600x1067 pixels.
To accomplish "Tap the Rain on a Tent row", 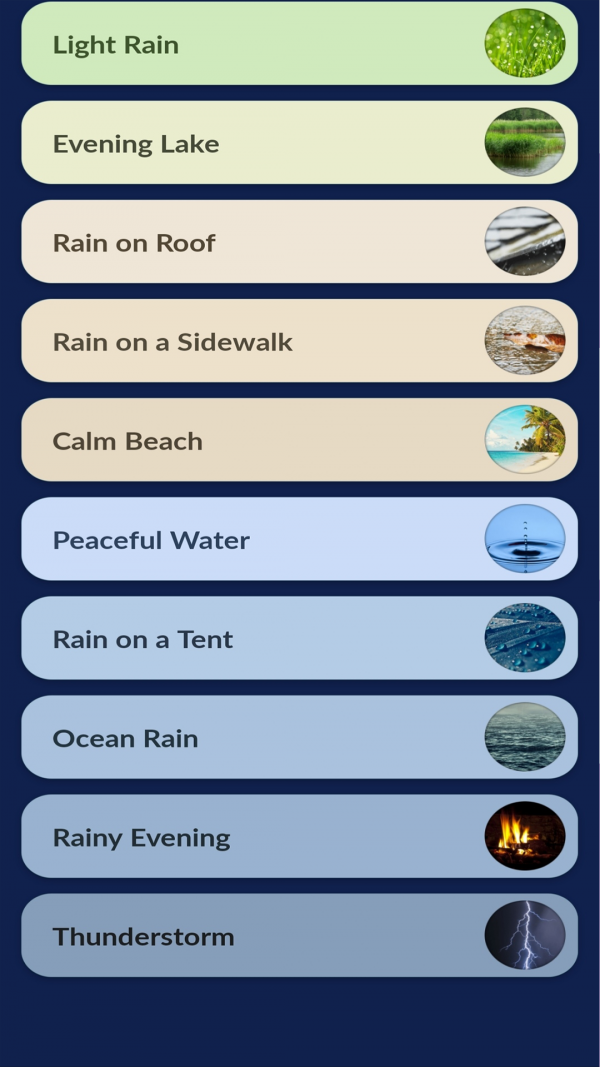I will click(x=299, y=638).
